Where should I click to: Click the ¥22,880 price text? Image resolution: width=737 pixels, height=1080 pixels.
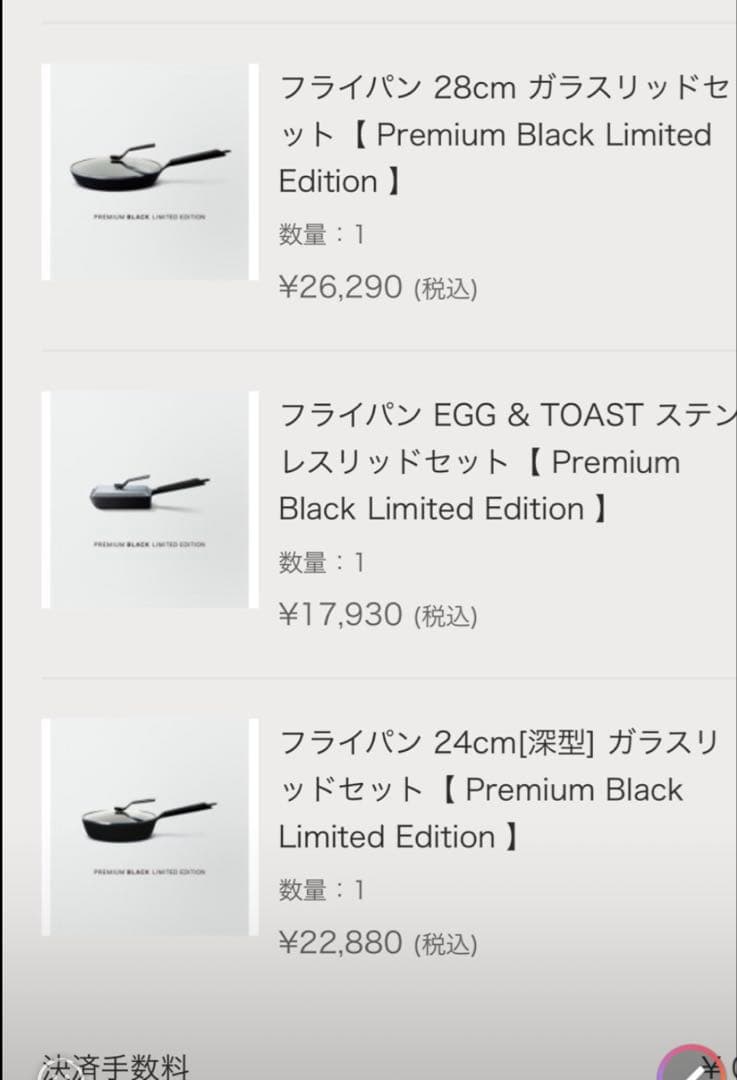pos(340,942)
